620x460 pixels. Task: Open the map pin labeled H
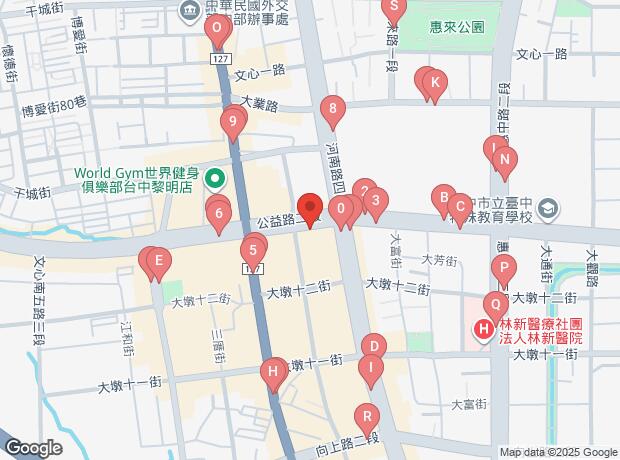click(273, 374)
